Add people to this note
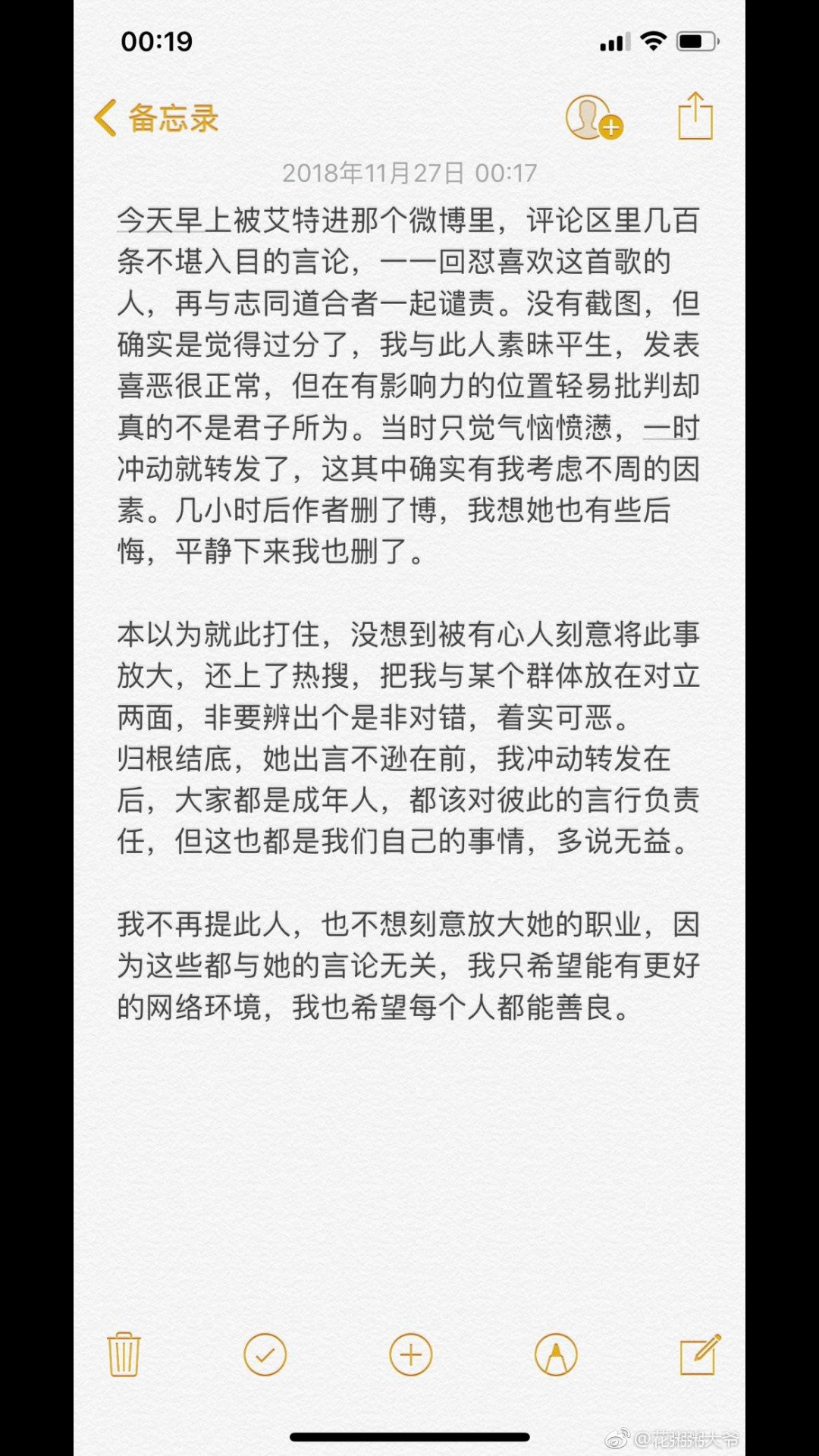Viewport: 819px width, 1456px height. point(594,118)
